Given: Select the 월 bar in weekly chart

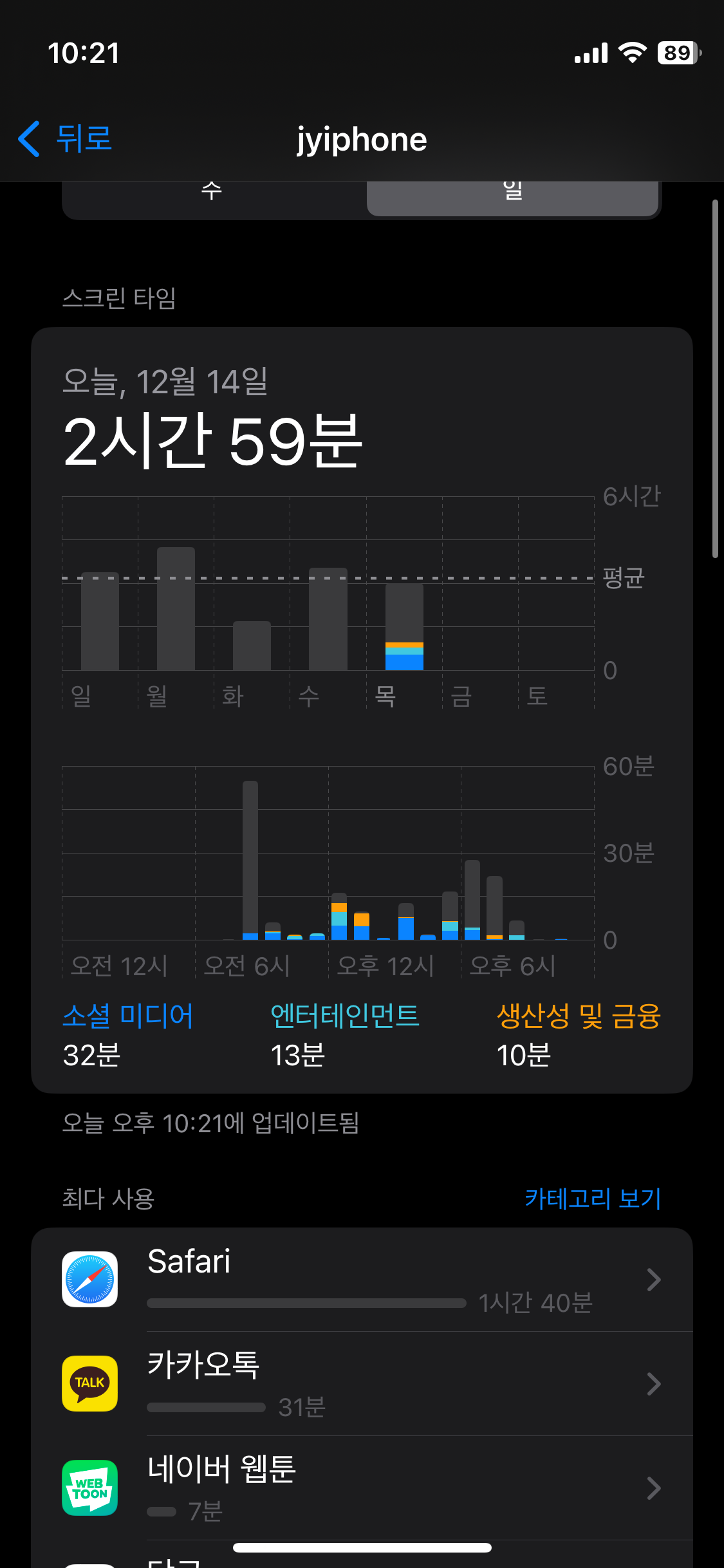Looking at the screenshot, I should 176,609.
